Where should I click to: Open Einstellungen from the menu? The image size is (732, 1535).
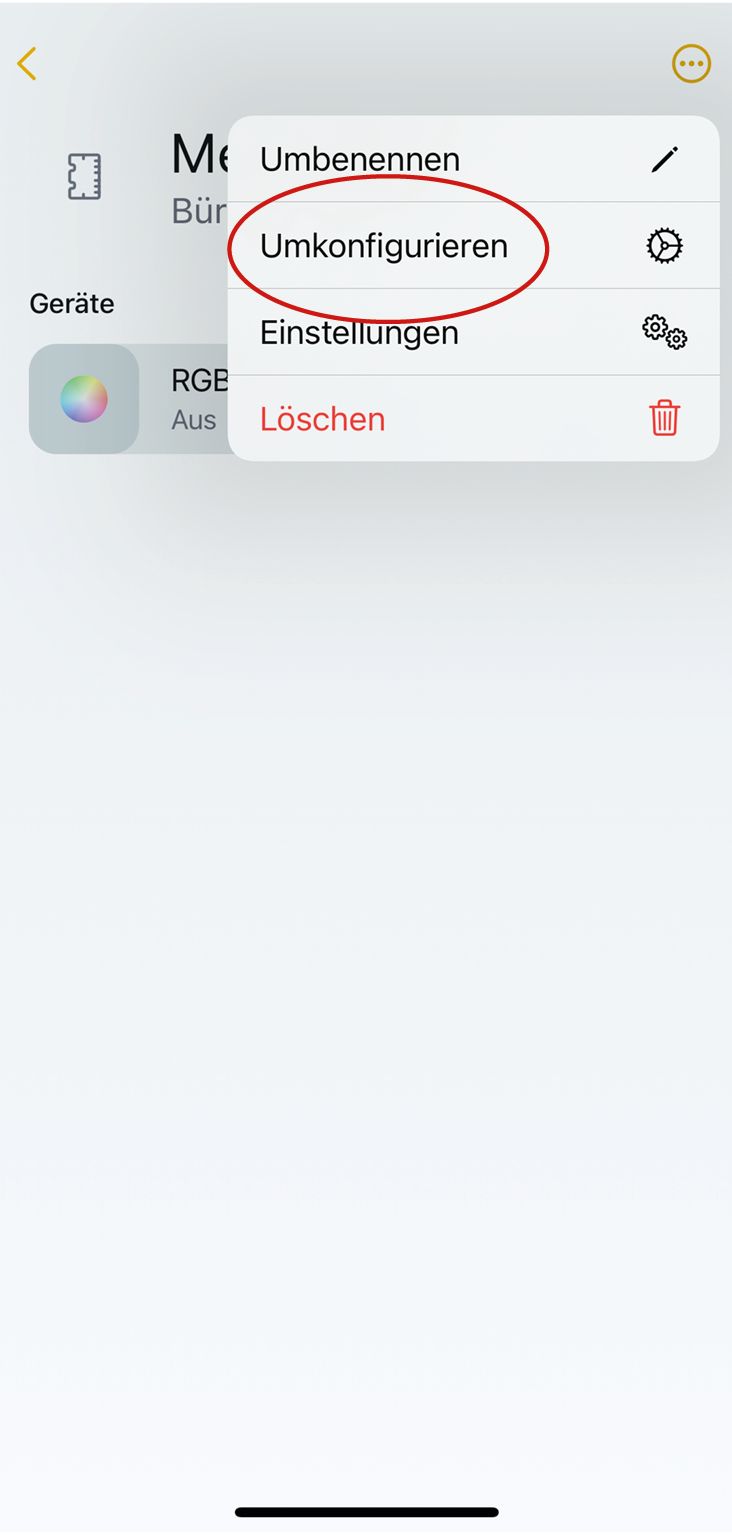(472, 332)
